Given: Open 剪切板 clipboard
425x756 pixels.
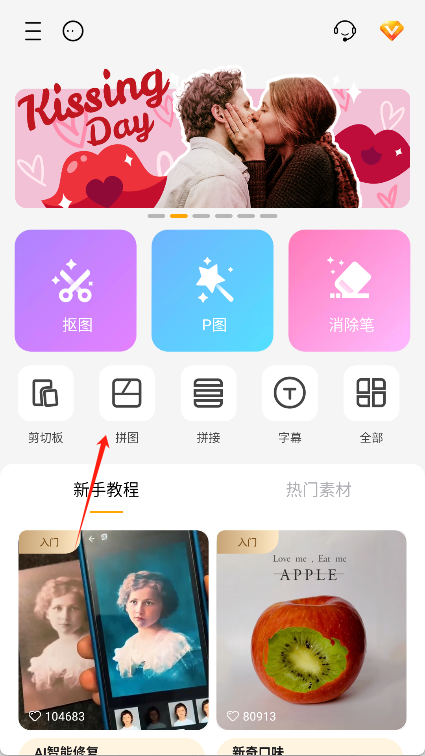Looking at the screenshot, I should (46, 404).
